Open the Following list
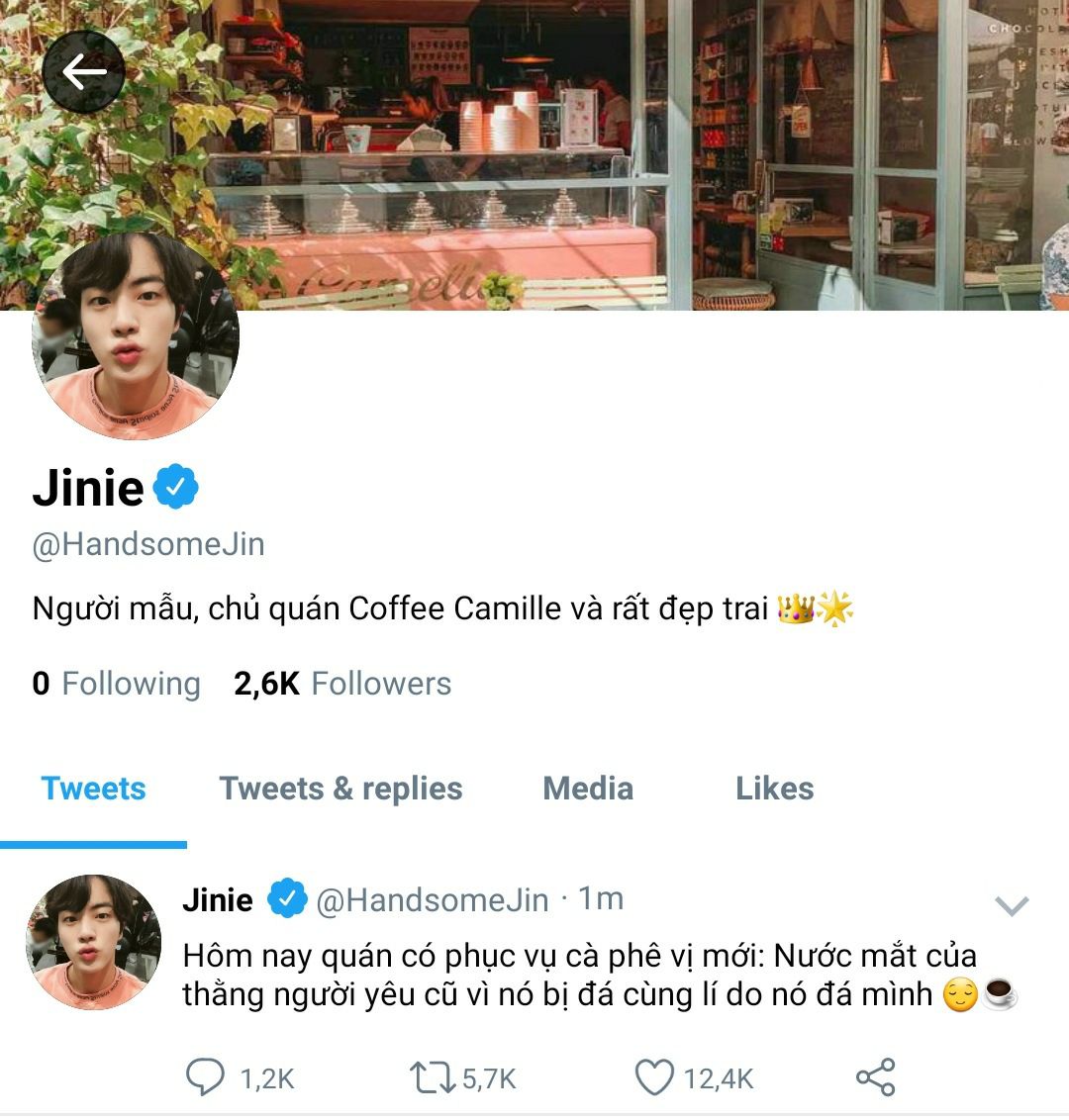1069x1120 pixels. click(x=116, y=684)
